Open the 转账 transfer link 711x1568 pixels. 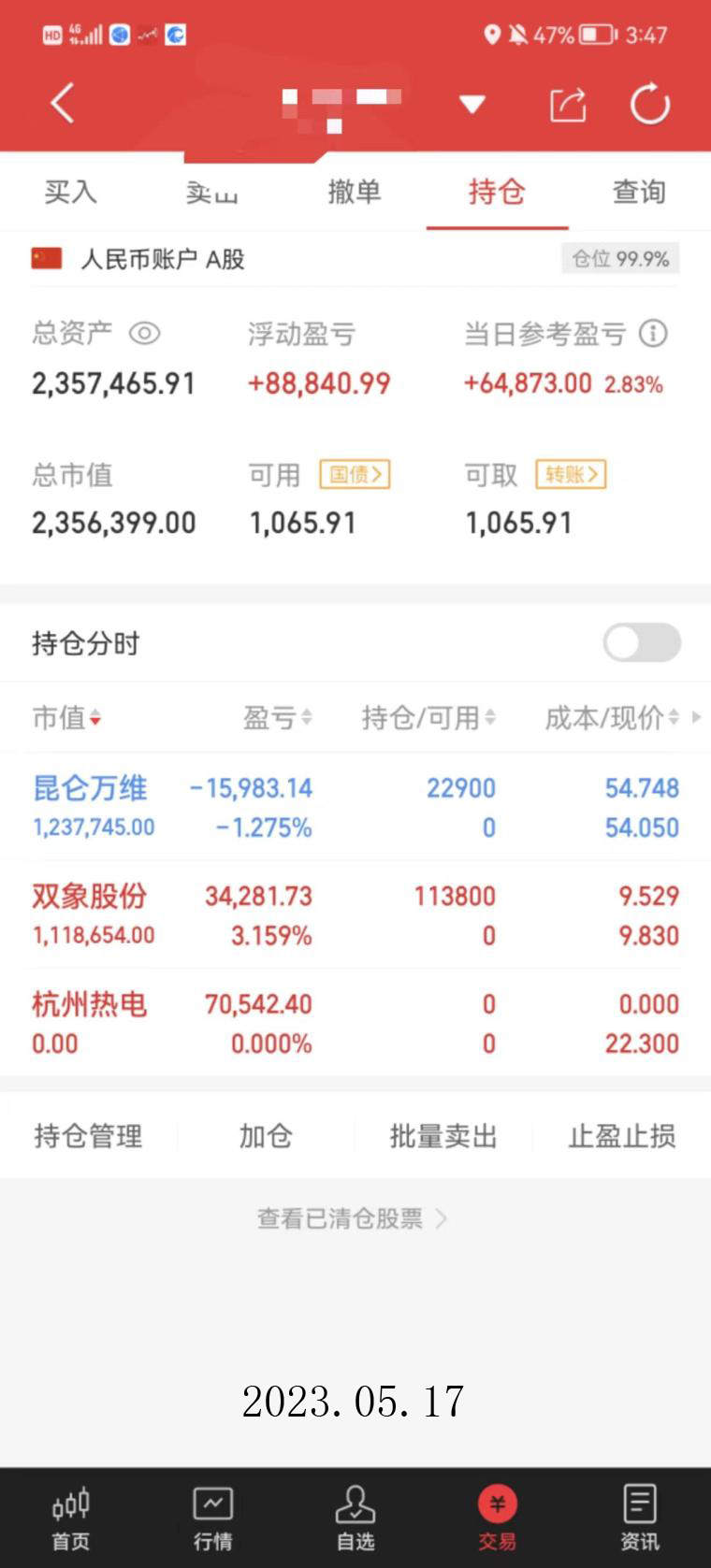[x=571, y=474]
